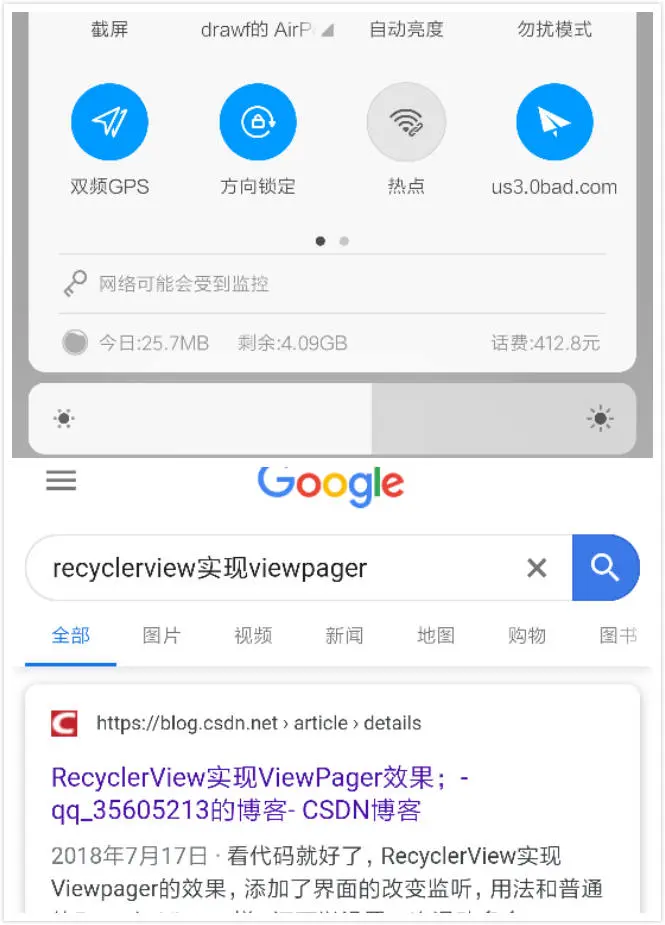
Task: Switch to the 视频 tab
Action: (253, 636)
